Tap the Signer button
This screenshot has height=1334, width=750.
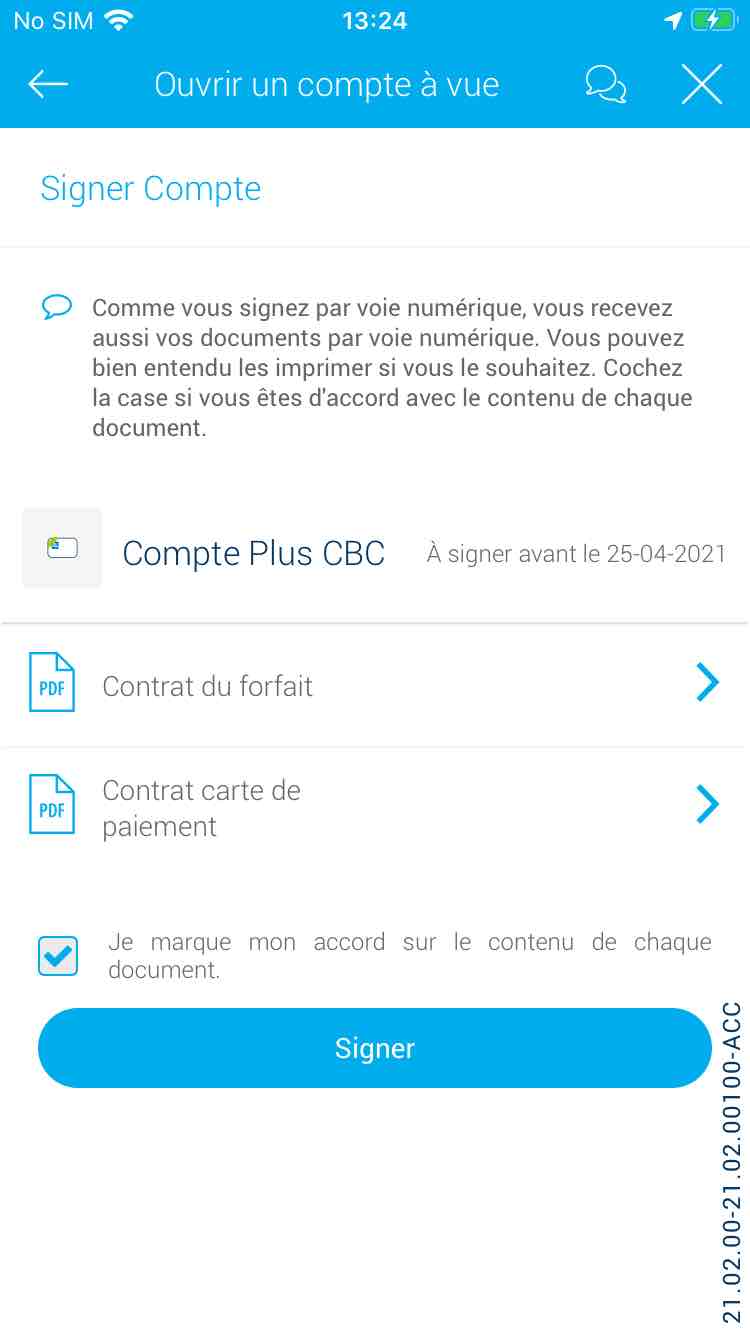(375, 1048)
